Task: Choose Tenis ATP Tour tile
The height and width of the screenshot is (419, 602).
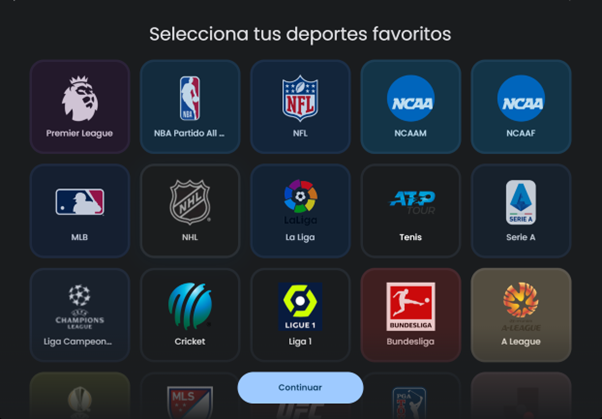Action: click(x=410, y=210)
